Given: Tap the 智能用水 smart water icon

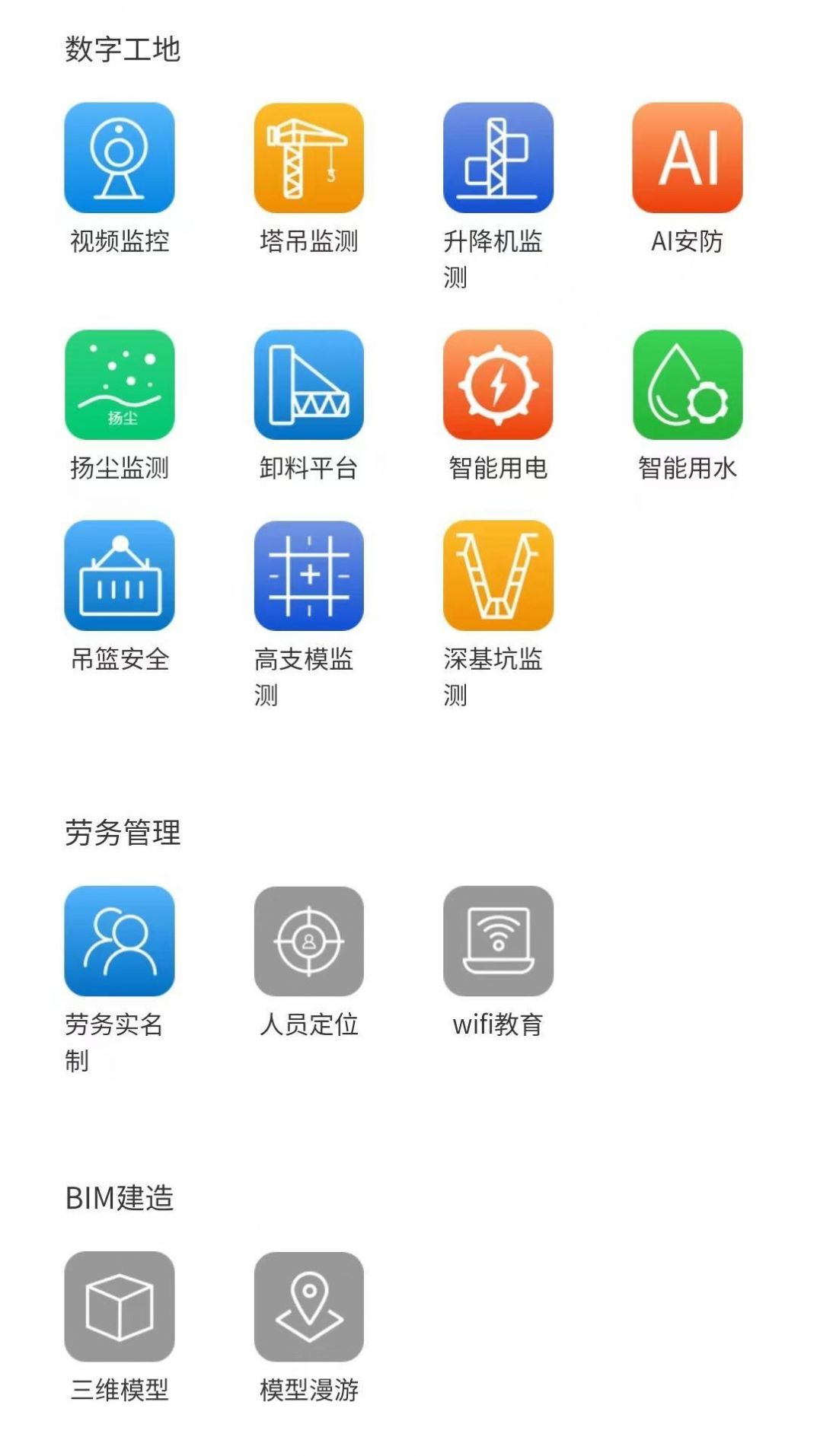Looking at the screenshot, I should 688,387.
